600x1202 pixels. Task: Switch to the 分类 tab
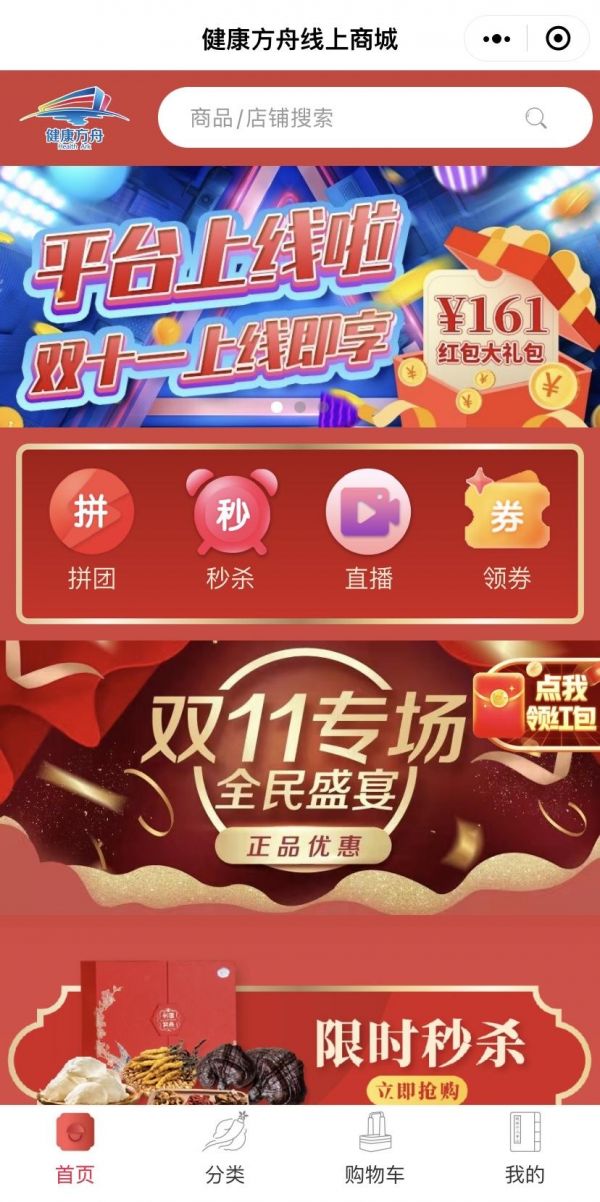click(x=225, y=1150)
